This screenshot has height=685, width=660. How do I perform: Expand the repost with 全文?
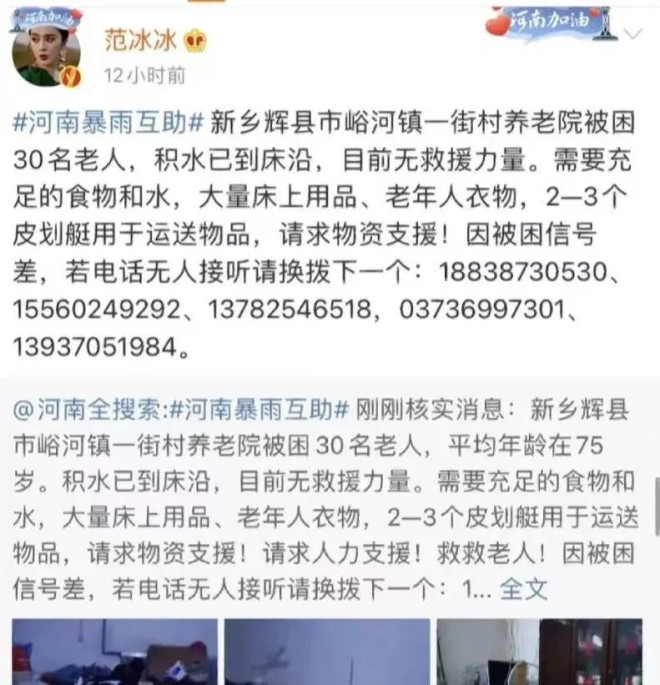point(523,588)
